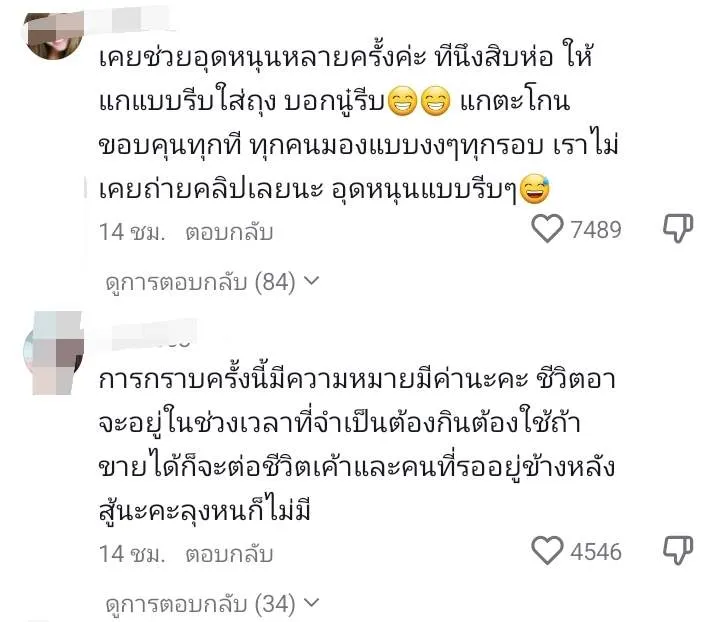The height and width of the screenshot is (622, 706).
Task: Reply to the comment with 7489 likes
Action: [229, 232]
